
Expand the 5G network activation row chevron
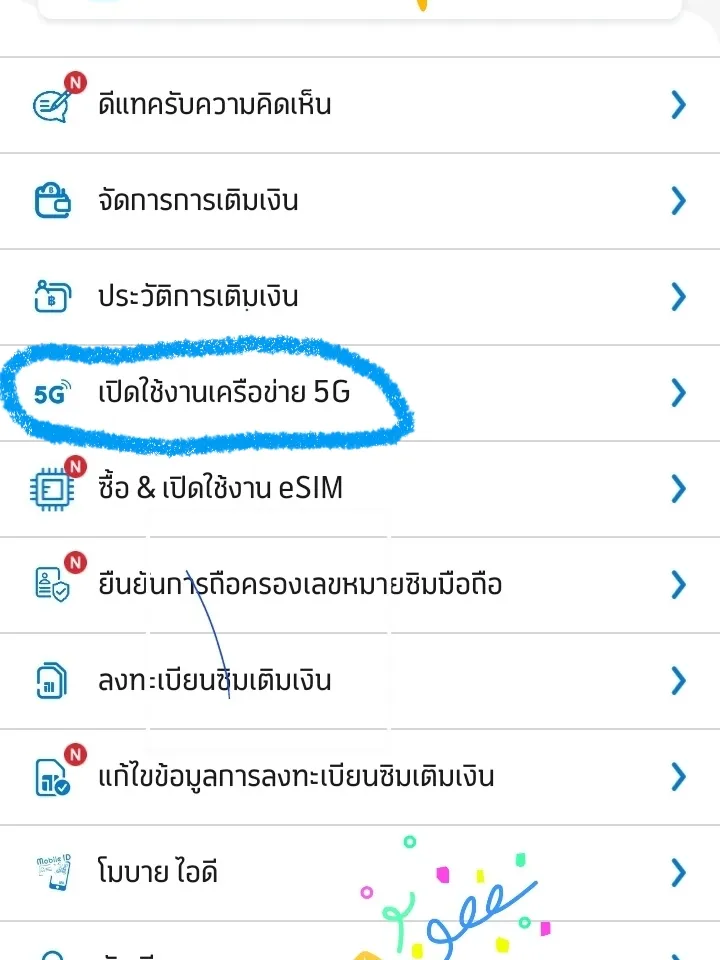pyautogui.click(x=676, y=393)
